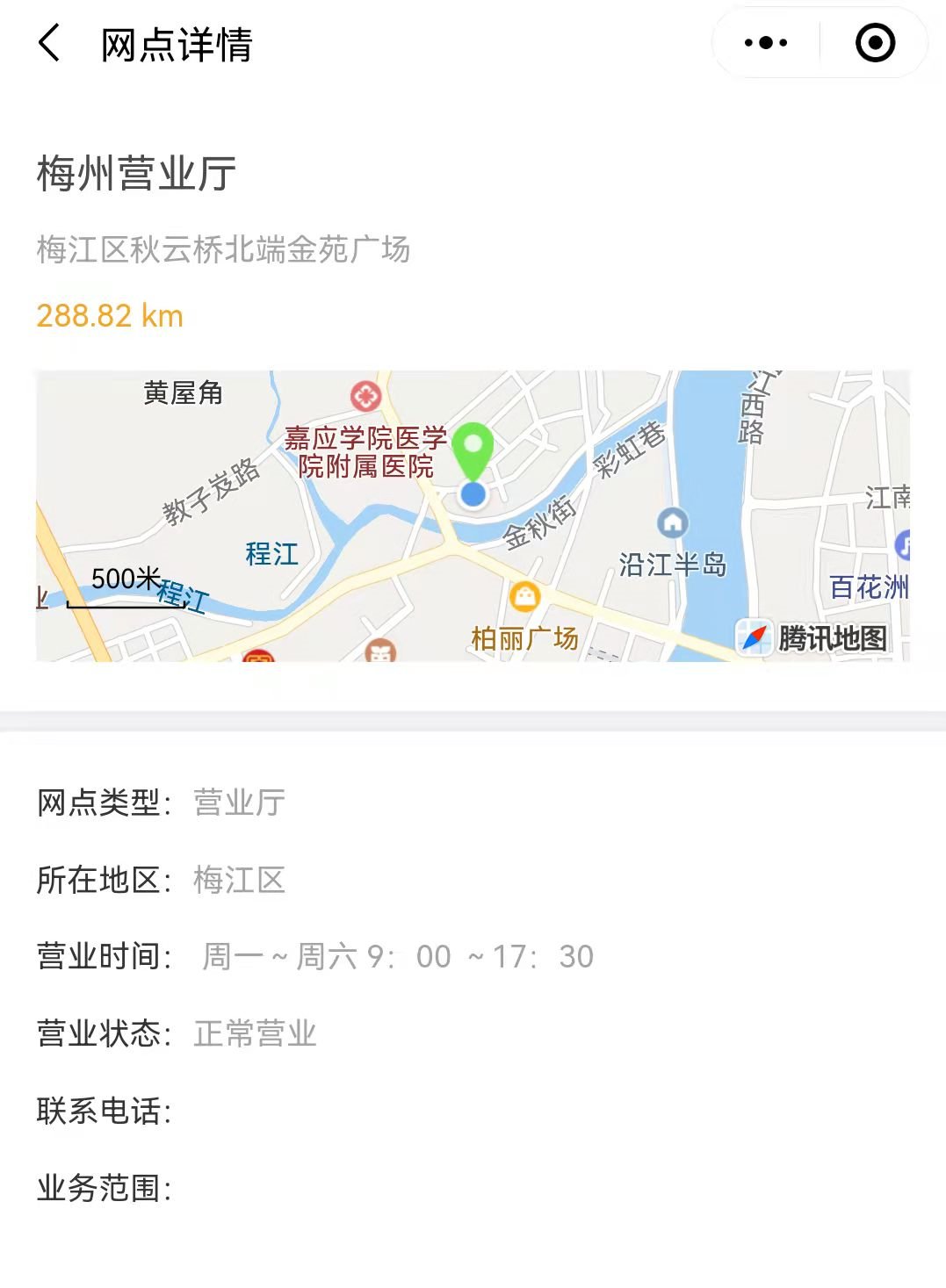Close the mini program with the circle button
The width and height of the screenshot is (946, 1288).
click(x=875, y=43)
